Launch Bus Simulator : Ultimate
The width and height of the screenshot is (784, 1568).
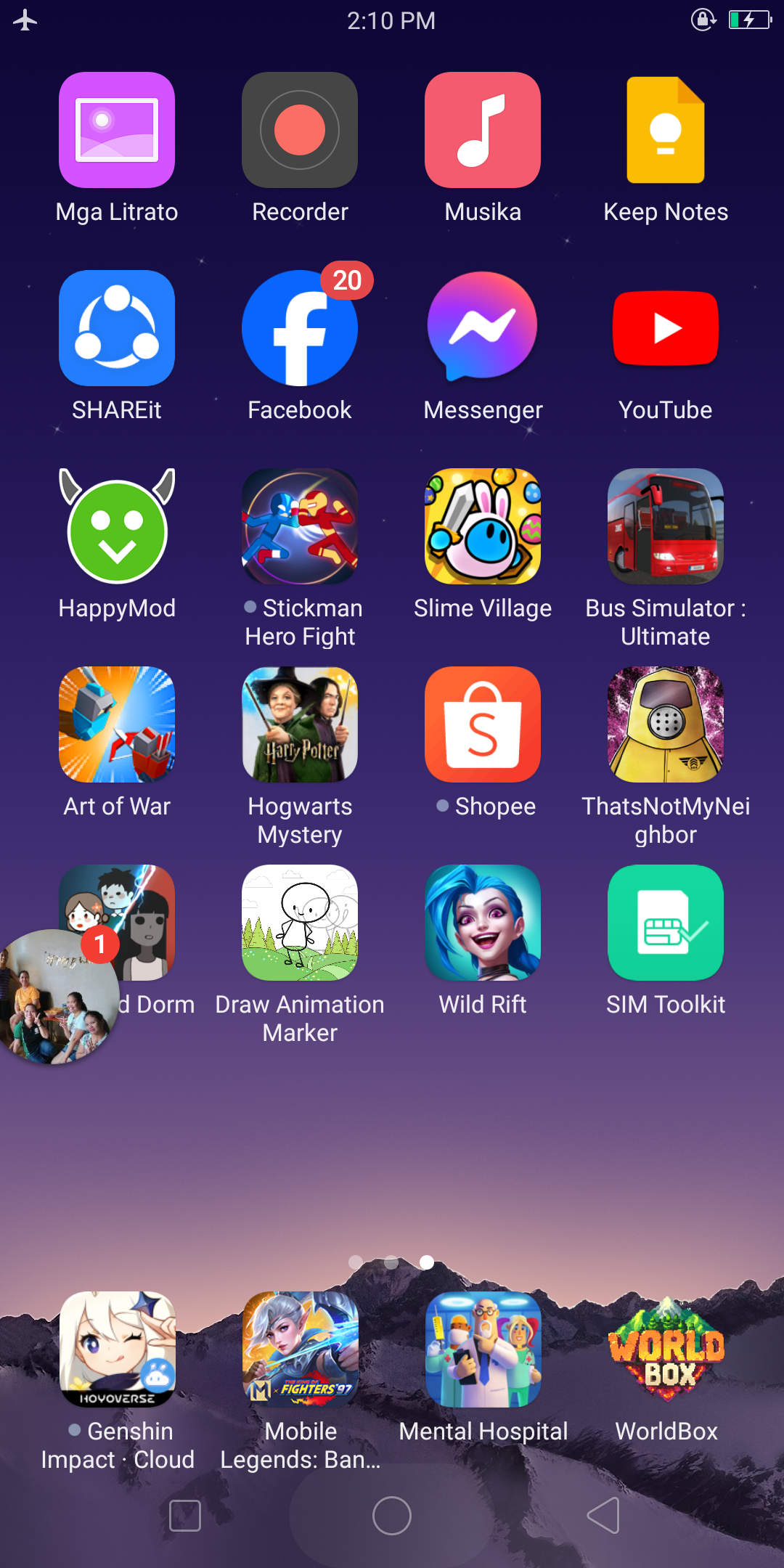666,526
